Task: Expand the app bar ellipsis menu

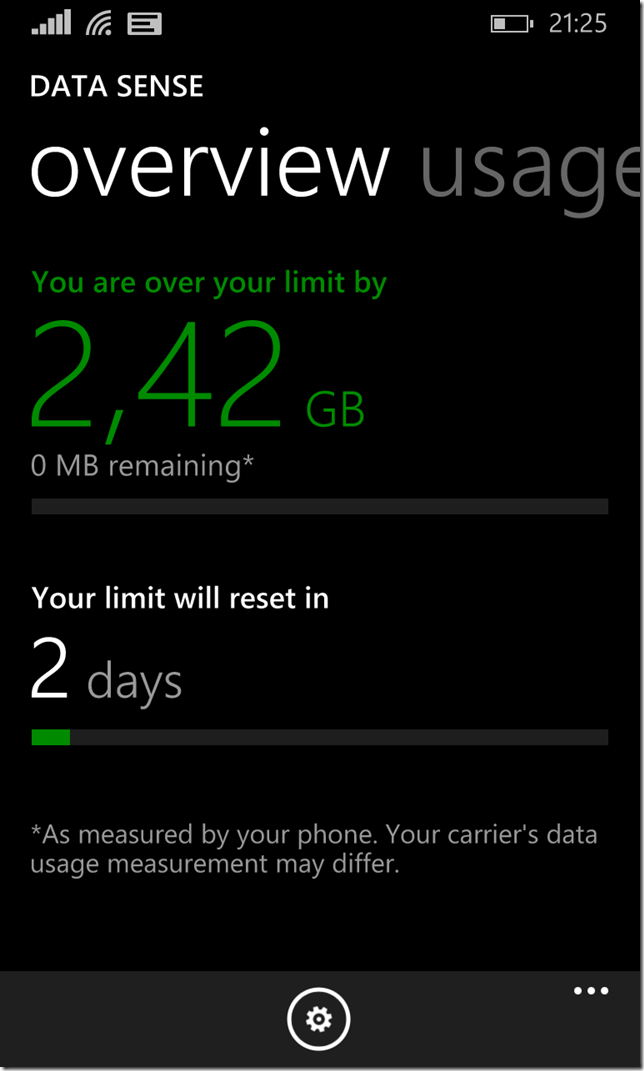Action: 591,991
